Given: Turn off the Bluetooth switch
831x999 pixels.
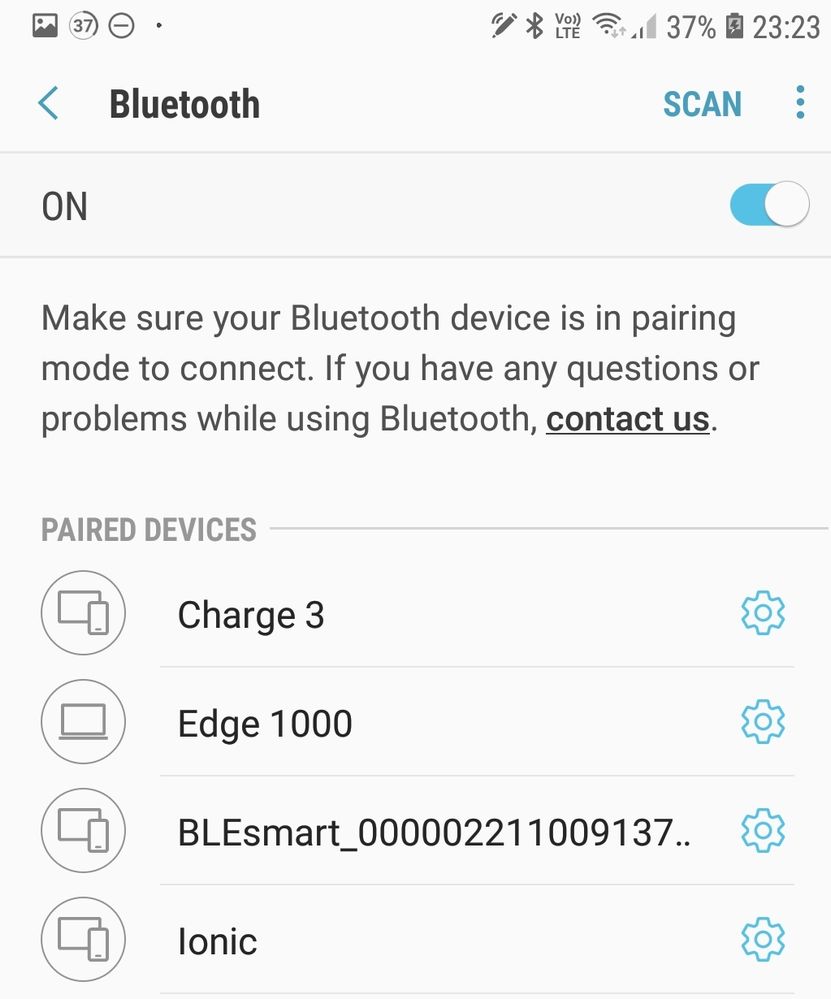Looking at the screenshot, I should (768, 205).
